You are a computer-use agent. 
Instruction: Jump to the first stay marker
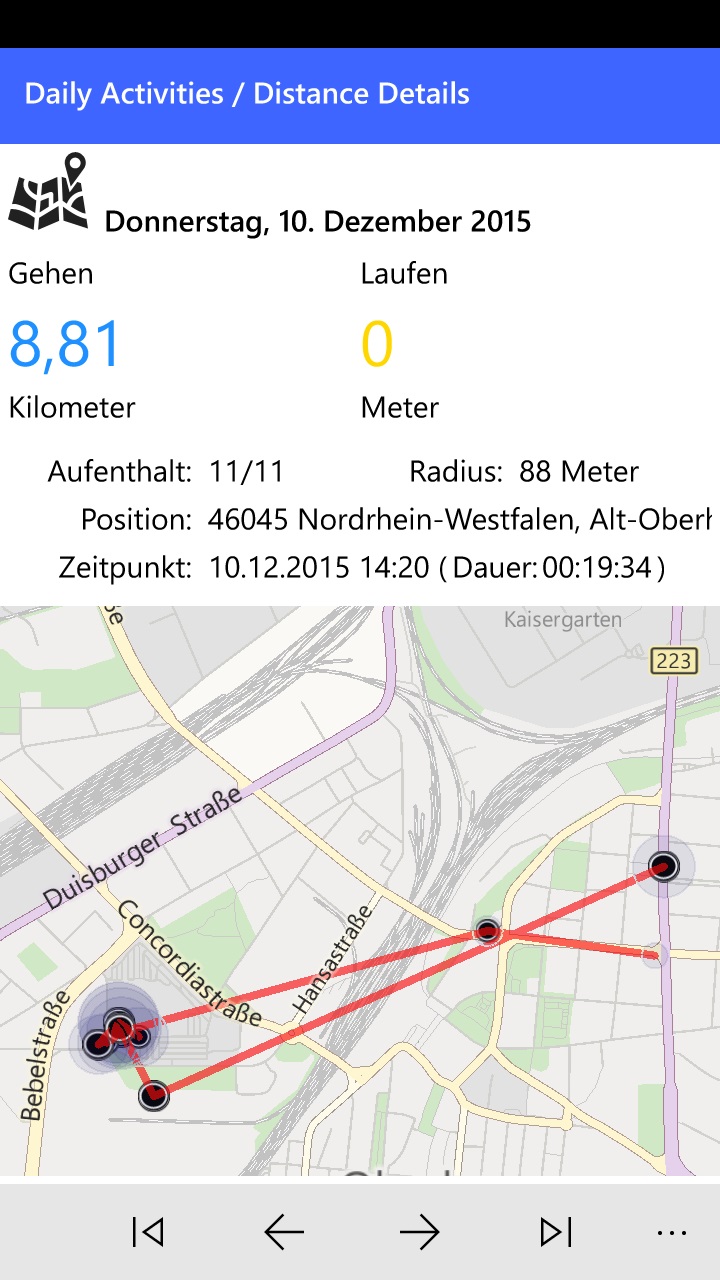click(x=148, y=1232)
